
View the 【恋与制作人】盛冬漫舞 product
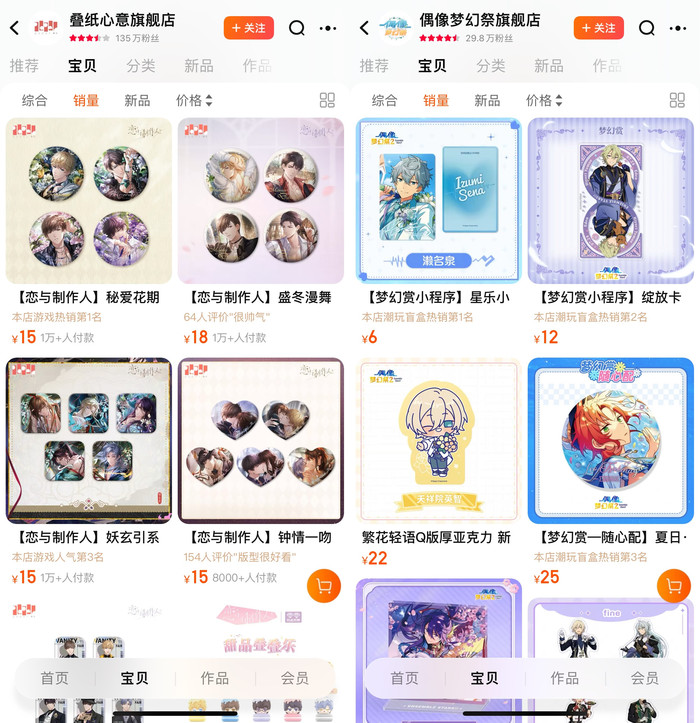(260, 200)
